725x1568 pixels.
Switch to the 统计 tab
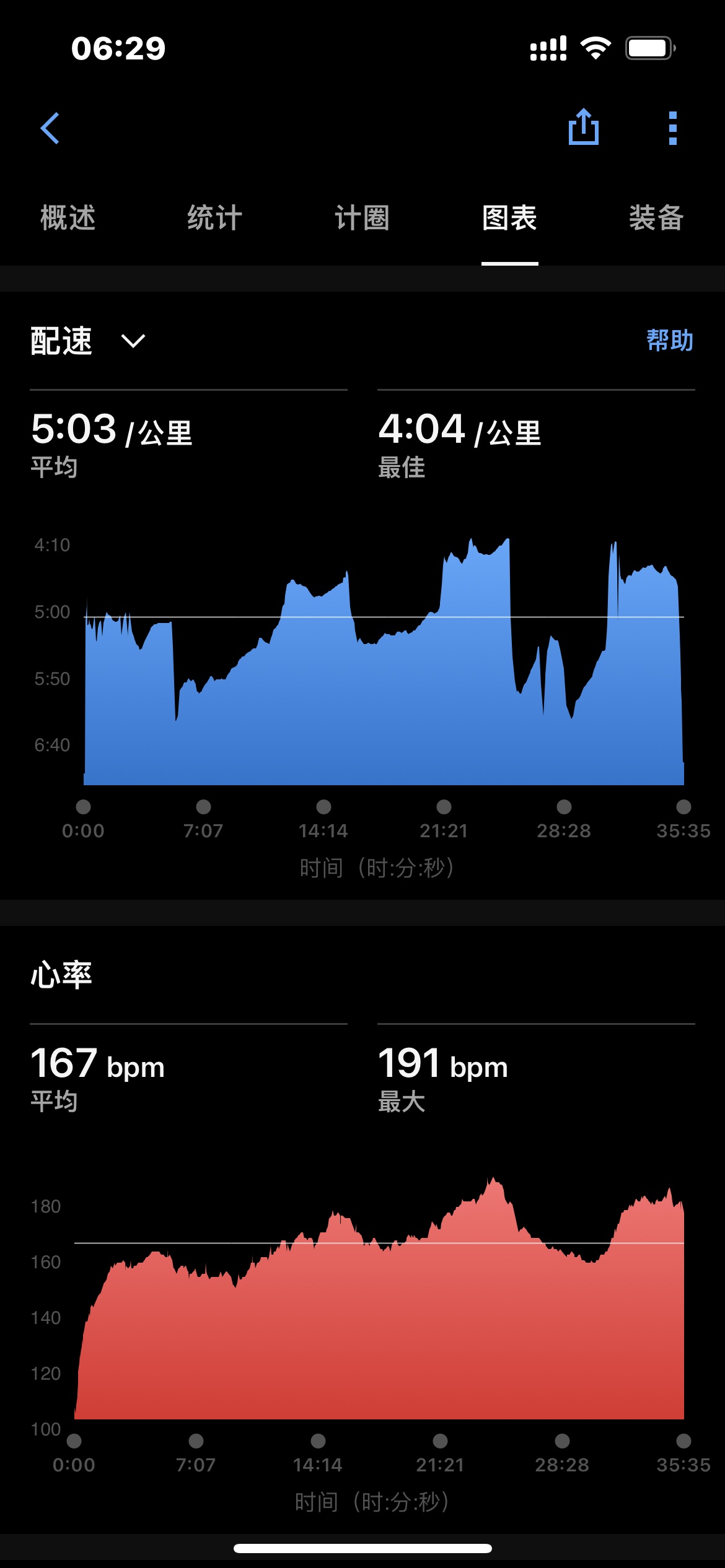click(x=215, y=218)
